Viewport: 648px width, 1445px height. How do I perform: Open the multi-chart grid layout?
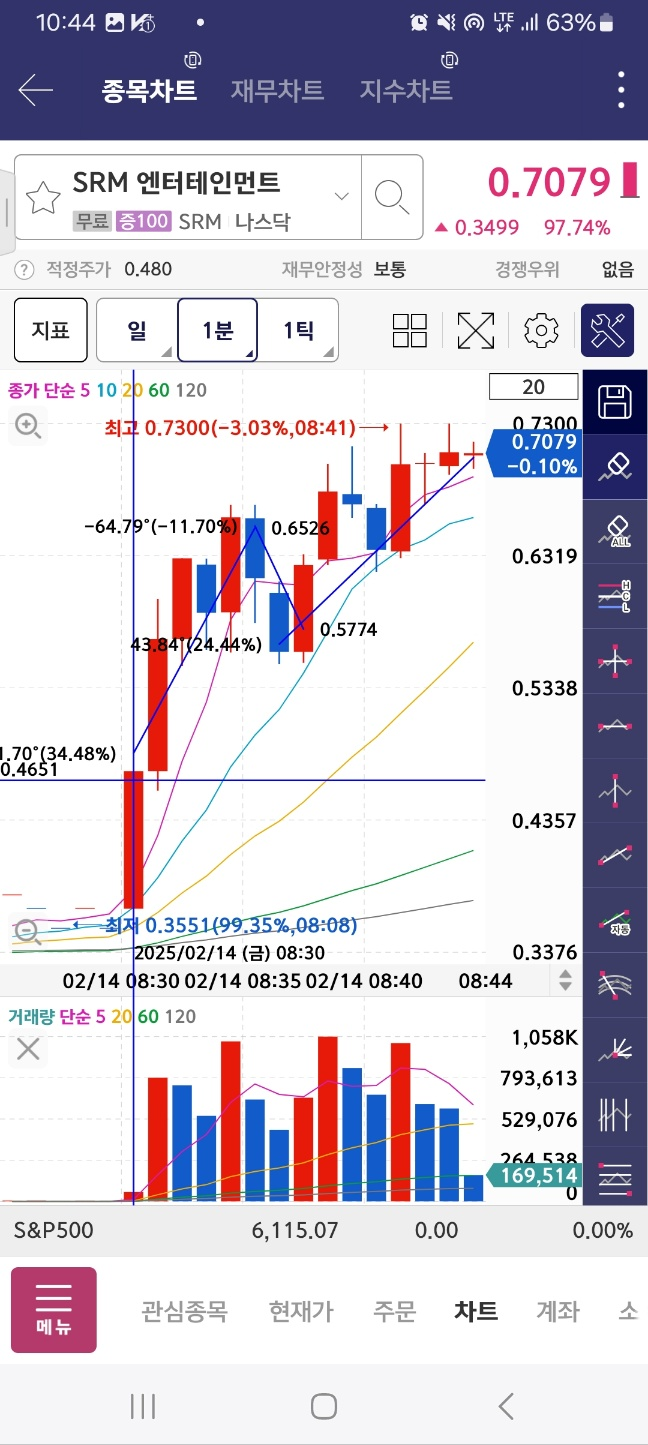click(410, 331)
